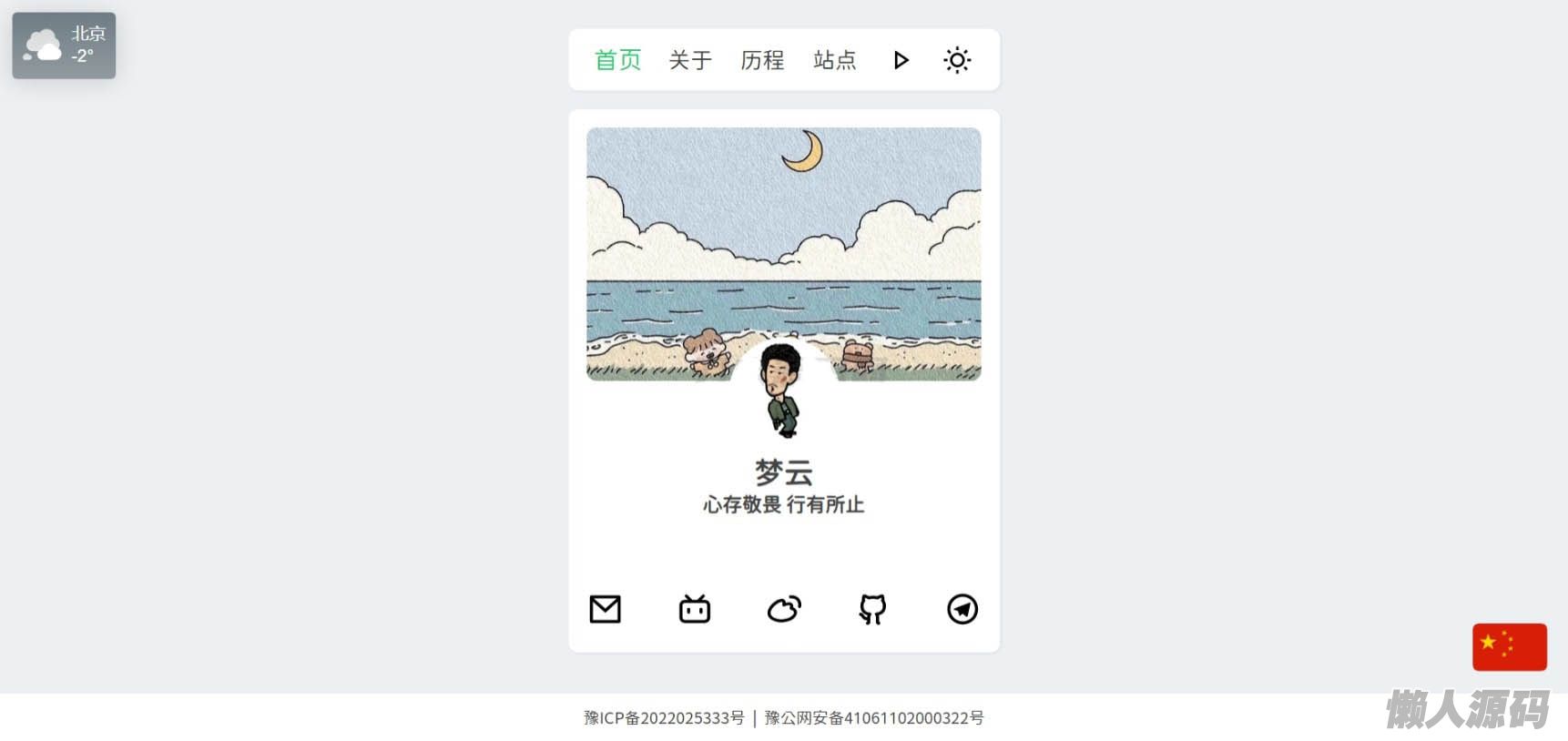Open the Telegram icon link
Screen dimensions: 1568x741
(962, 609)
